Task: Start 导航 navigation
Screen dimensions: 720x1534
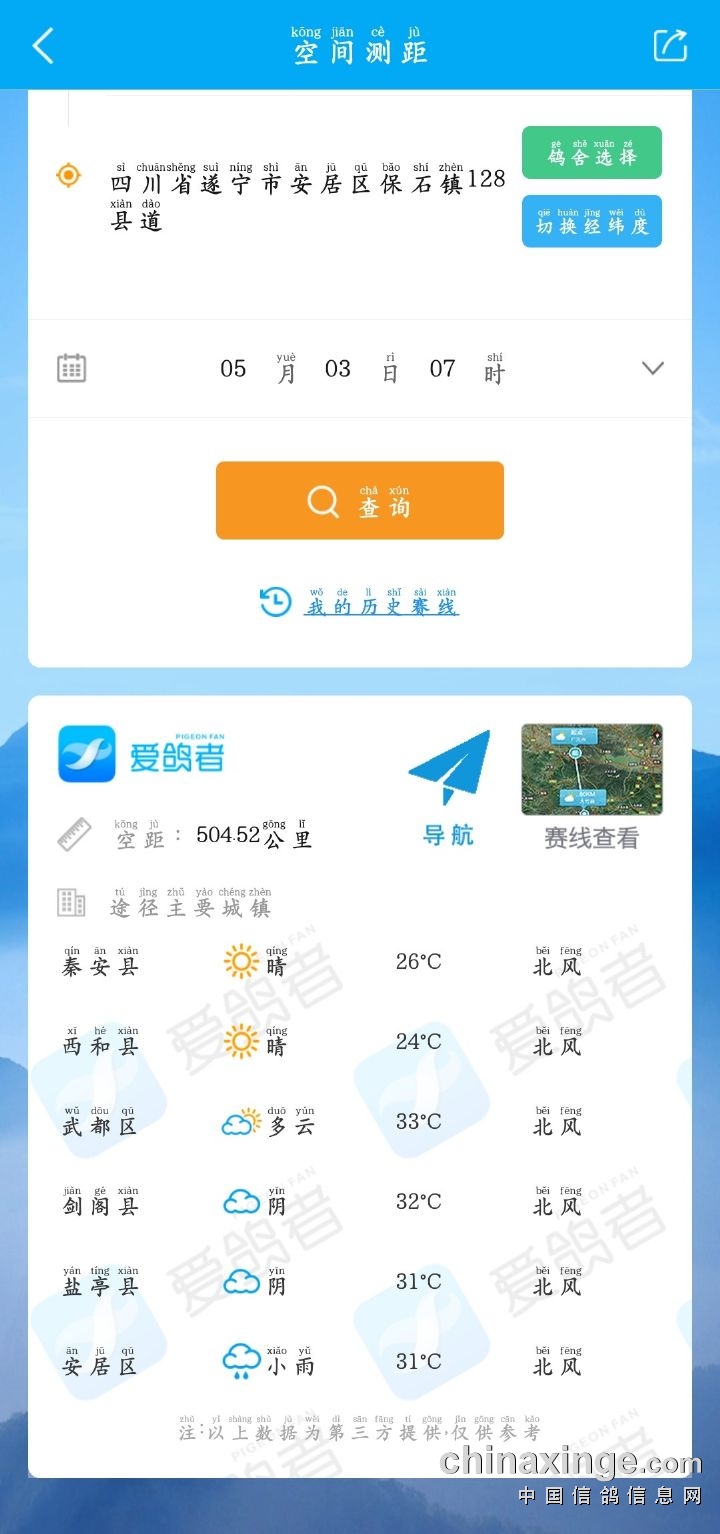Action: (x=449, y=790)
